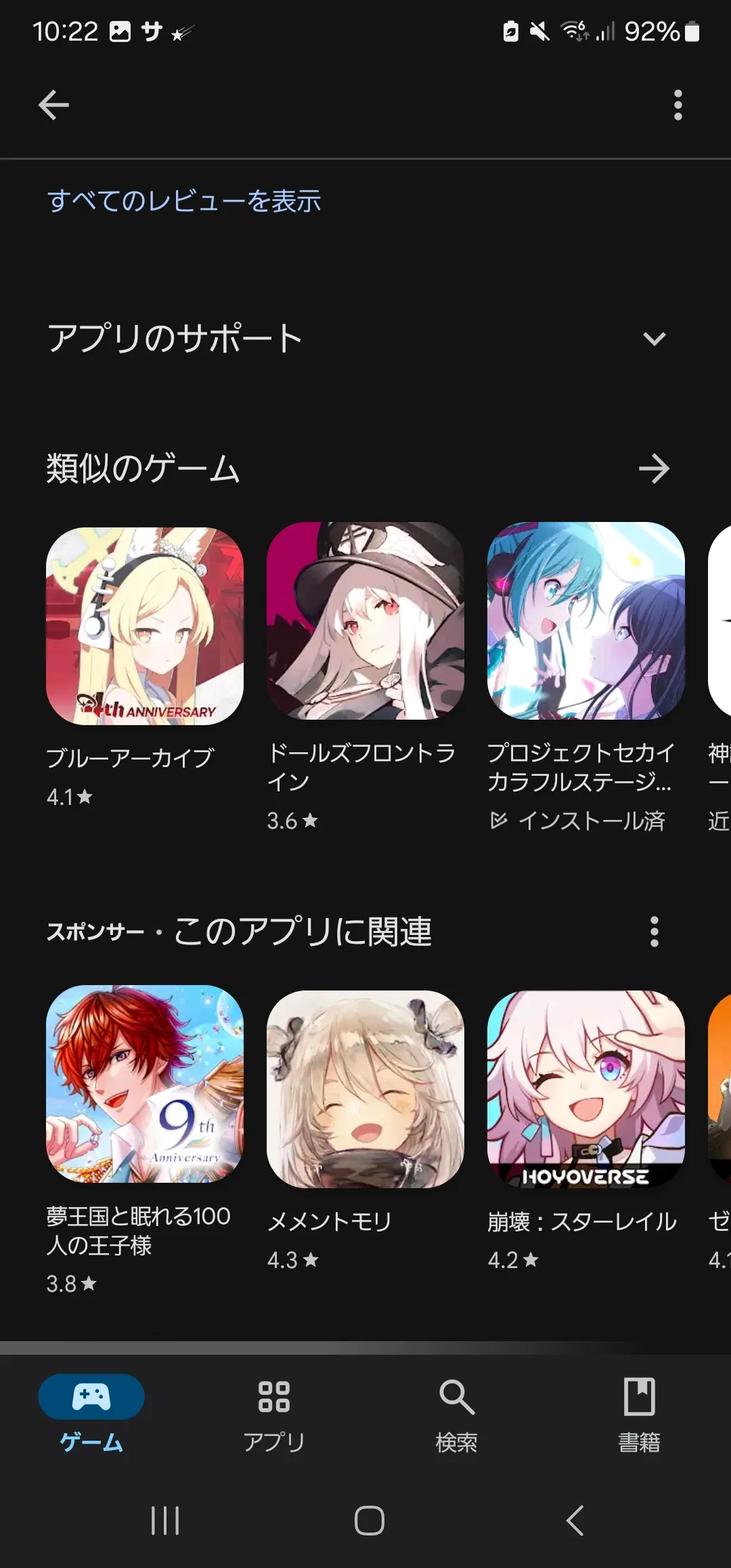
Task: Expand the アプリのサポート section
Action: click(x=654, y=339)
